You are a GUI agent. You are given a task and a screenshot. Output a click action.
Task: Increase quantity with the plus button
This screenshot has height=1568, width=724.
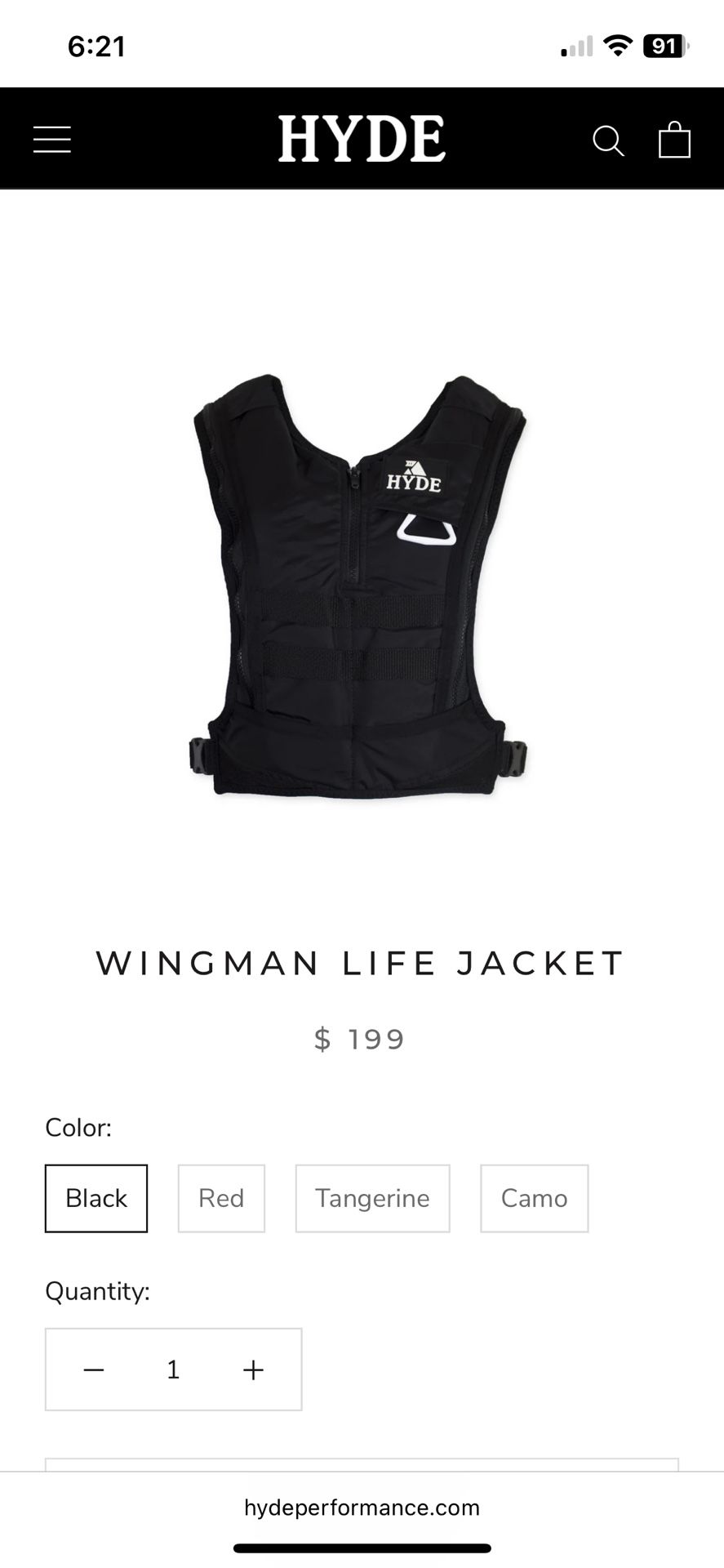pyautogui.click(x=252, y=1369)
